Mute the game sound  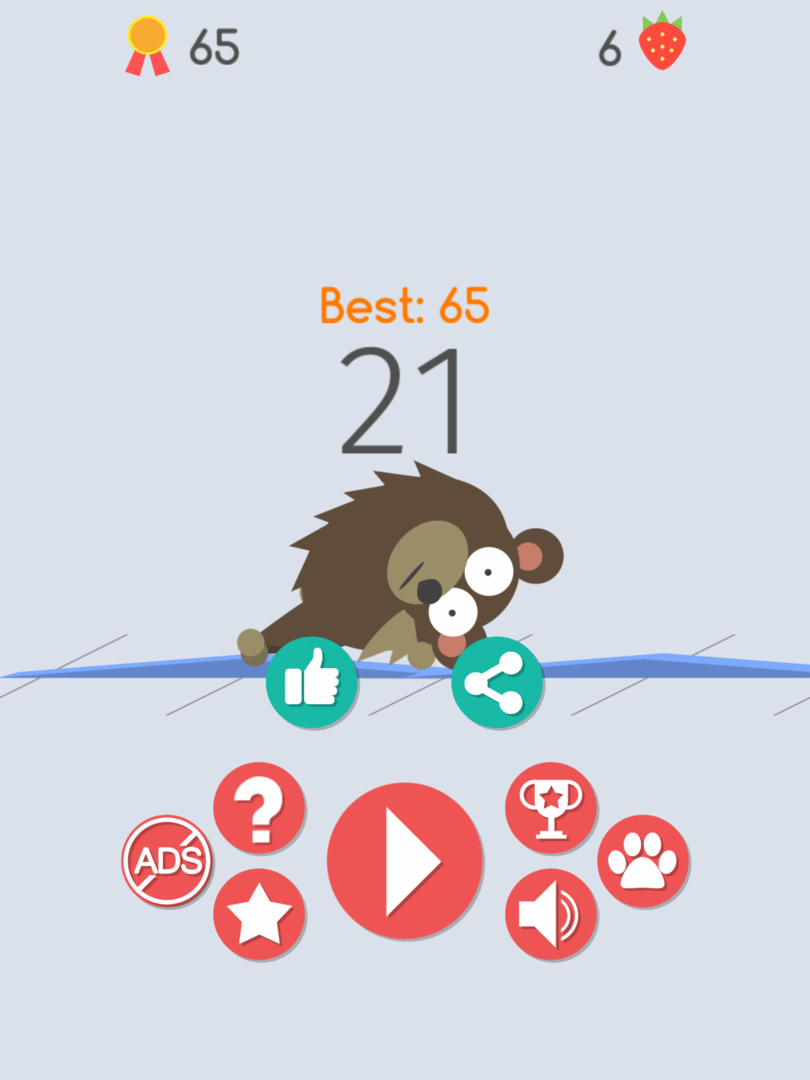point(551,914)
